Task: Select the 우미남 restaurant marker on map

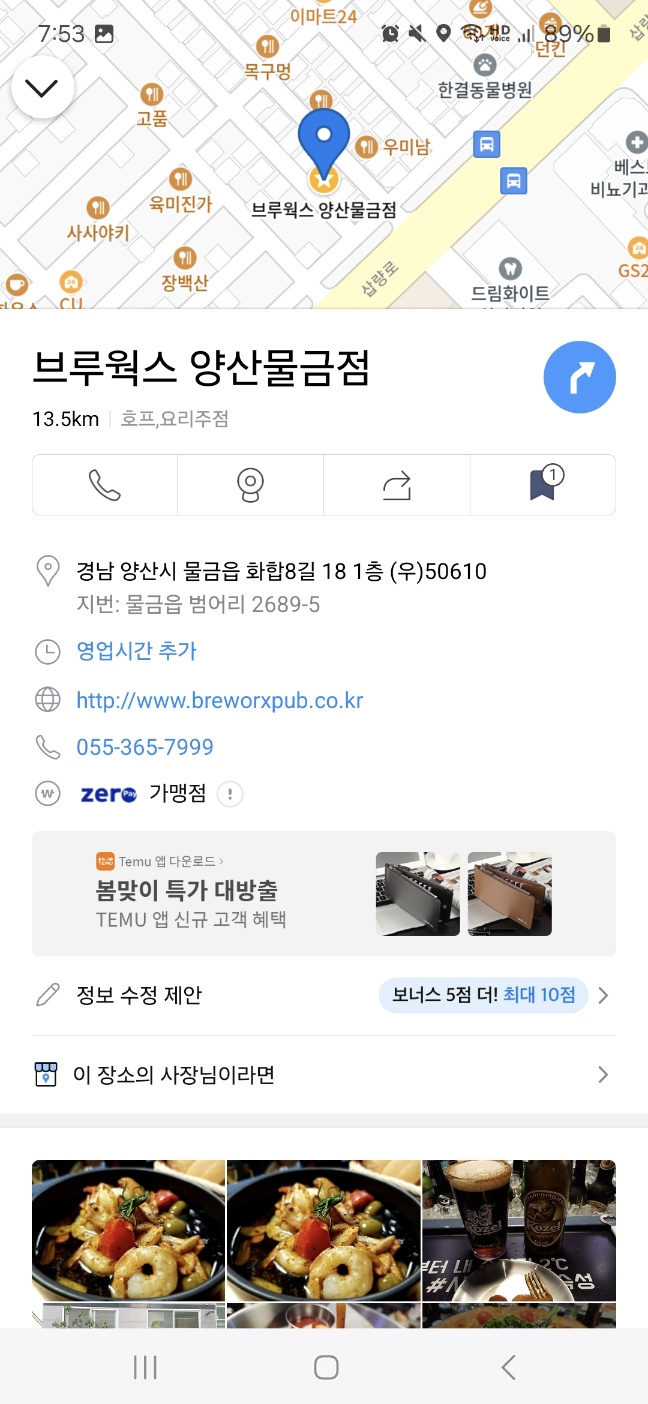Action: click(367, 147)
